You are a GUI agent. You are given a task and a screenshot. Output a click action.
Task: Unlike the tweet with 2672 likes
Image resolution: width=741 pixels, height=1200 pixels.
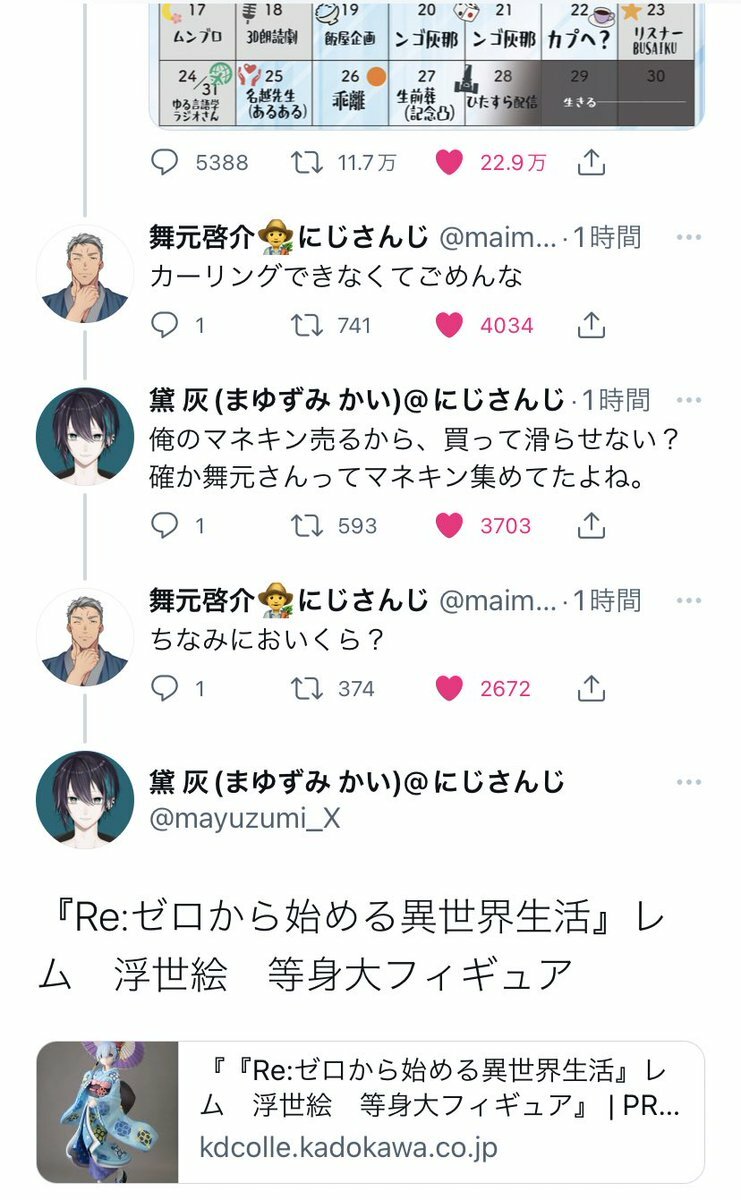tap(451, 688)
